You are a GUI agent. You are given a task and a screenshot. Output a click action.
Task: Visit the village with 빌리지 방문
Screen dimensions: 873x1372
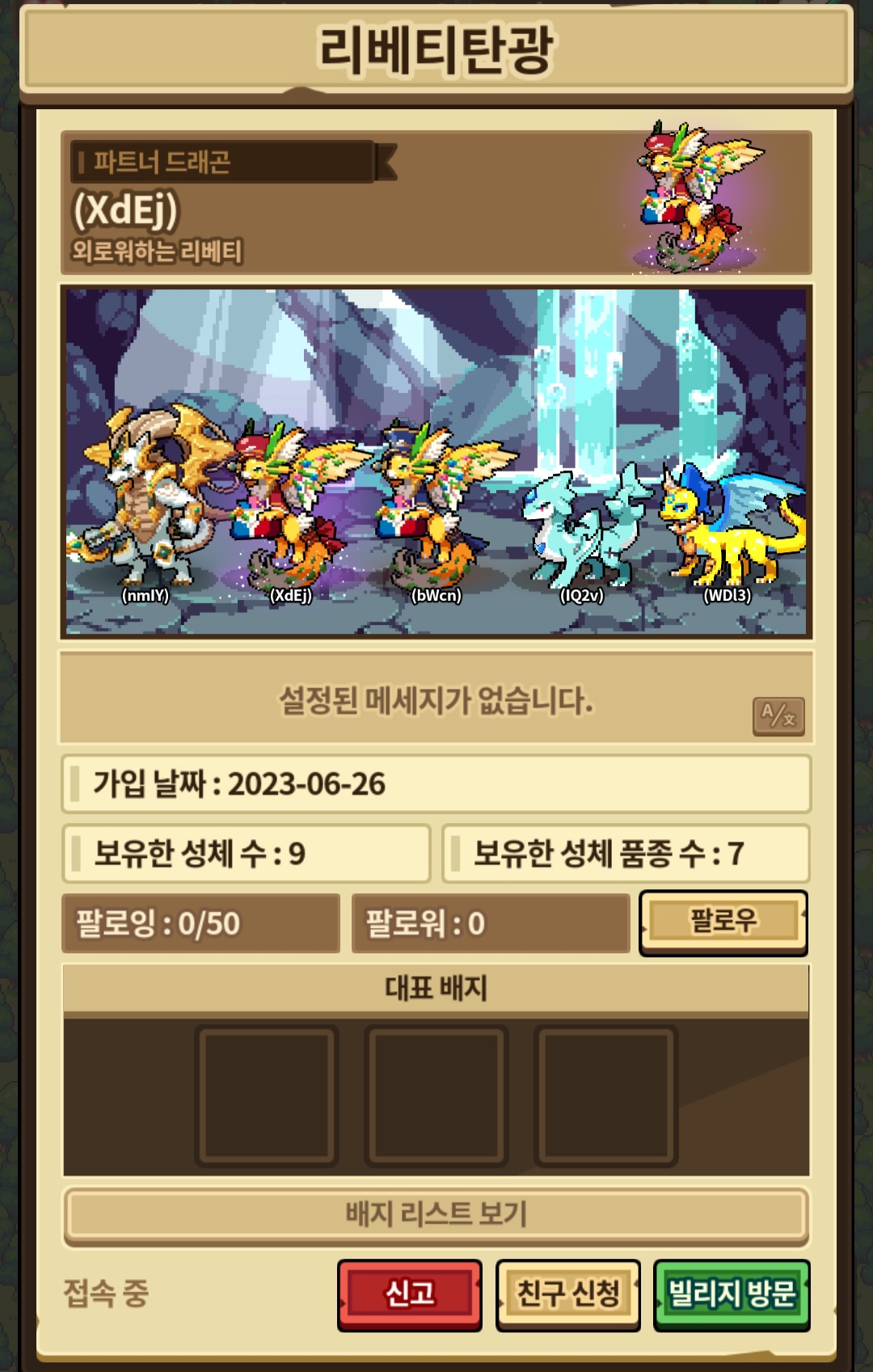tap(732, 1294)
